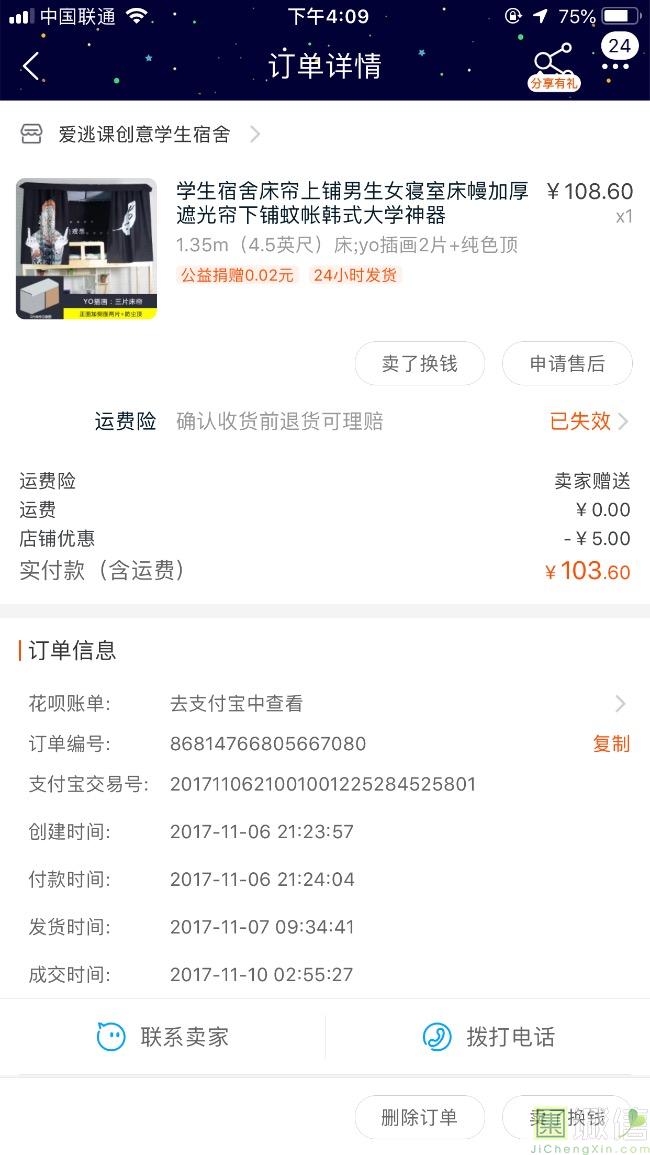Screen dimensions: 650x1155
Task: Share this order via 分享有礼 icon
Action: [x=553, y=65]
